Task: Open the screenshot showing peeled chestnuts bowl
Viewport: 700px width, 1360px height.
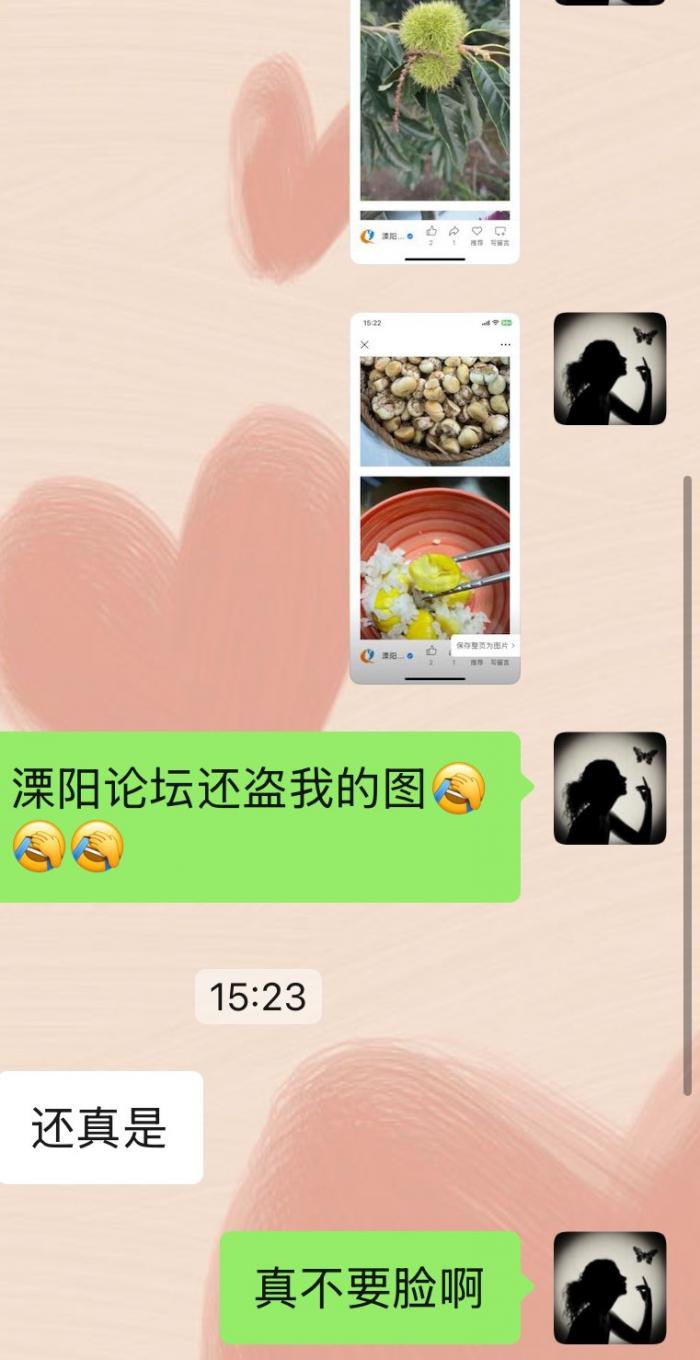Action: (x=434, y=497)
